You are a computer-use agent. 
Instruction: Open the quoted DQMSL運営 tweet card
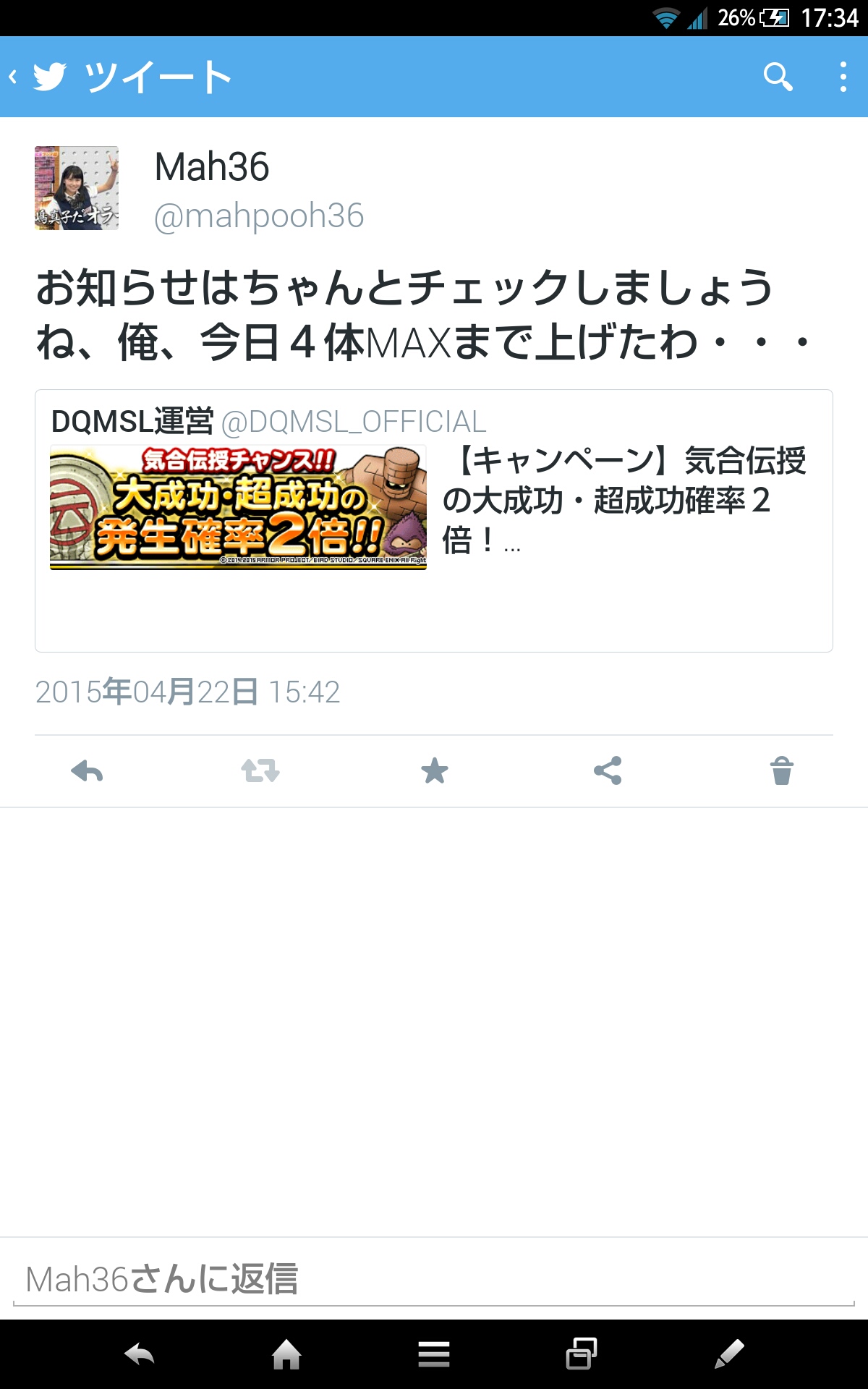[x=434, y=521]
